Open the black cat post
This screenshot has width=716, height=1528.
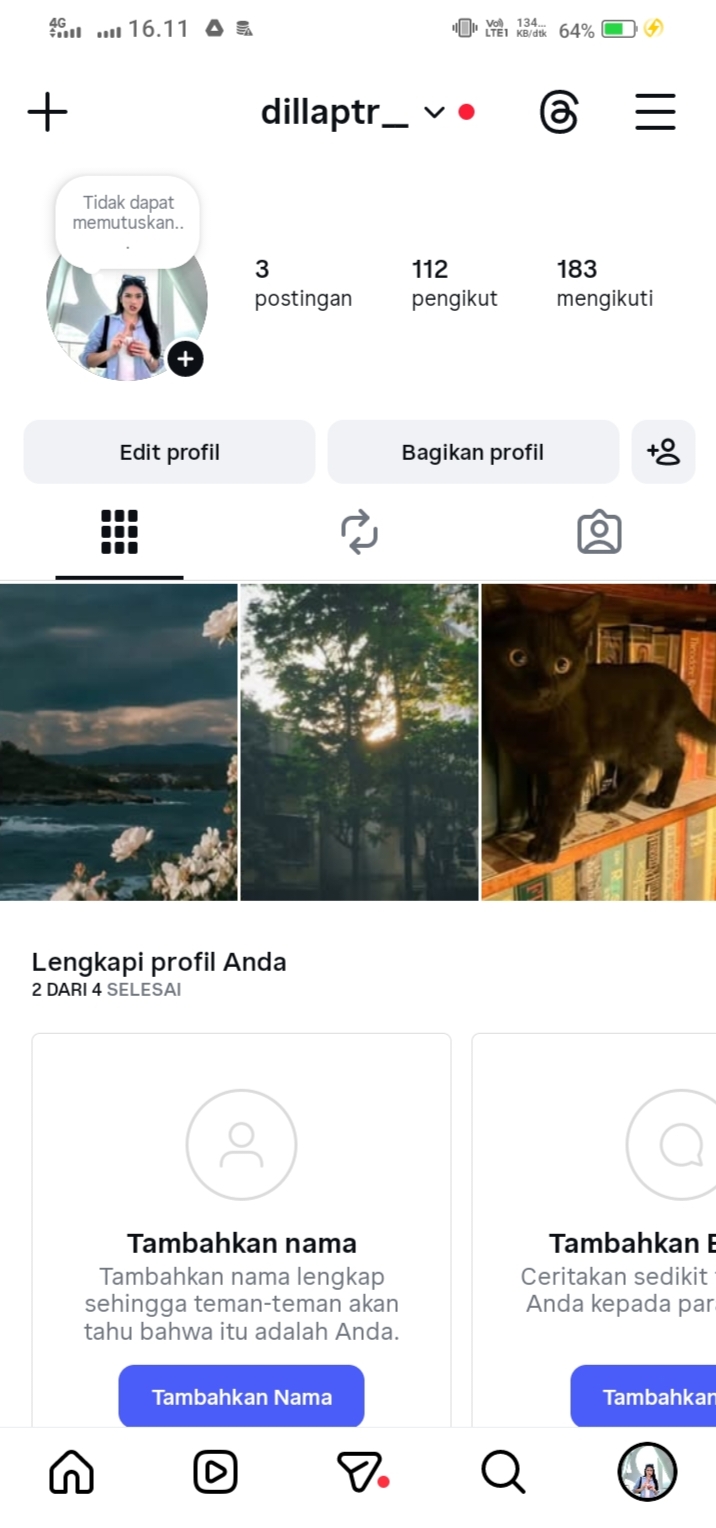pos(599,742)
